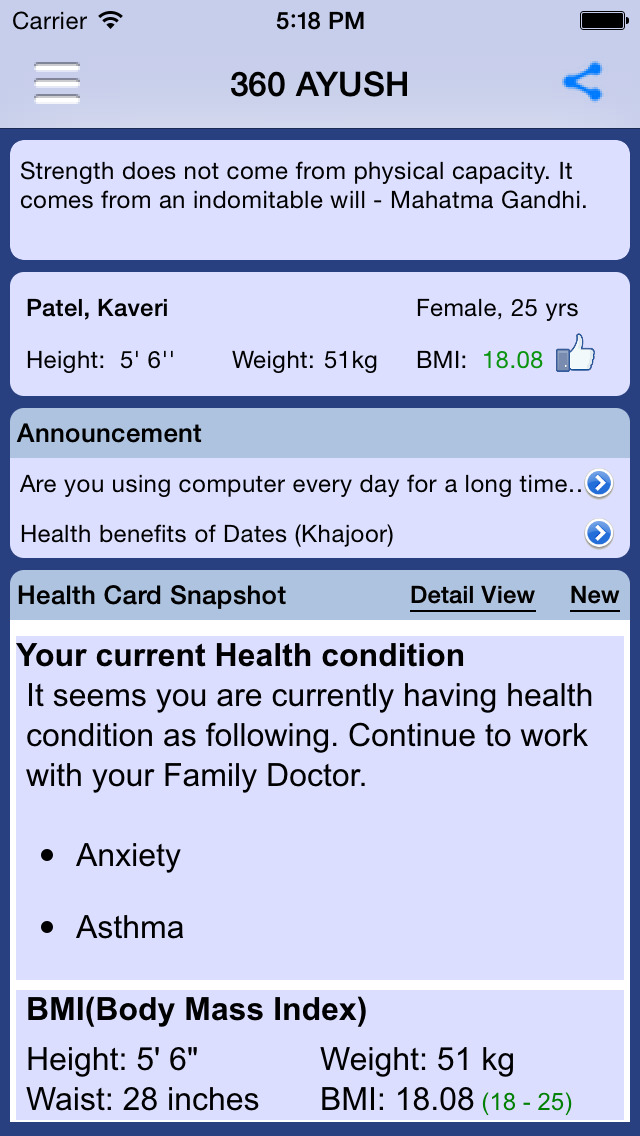Tap the New health card link
The width and height of the screenshot is (640, 1136).
tap(594, 596)
